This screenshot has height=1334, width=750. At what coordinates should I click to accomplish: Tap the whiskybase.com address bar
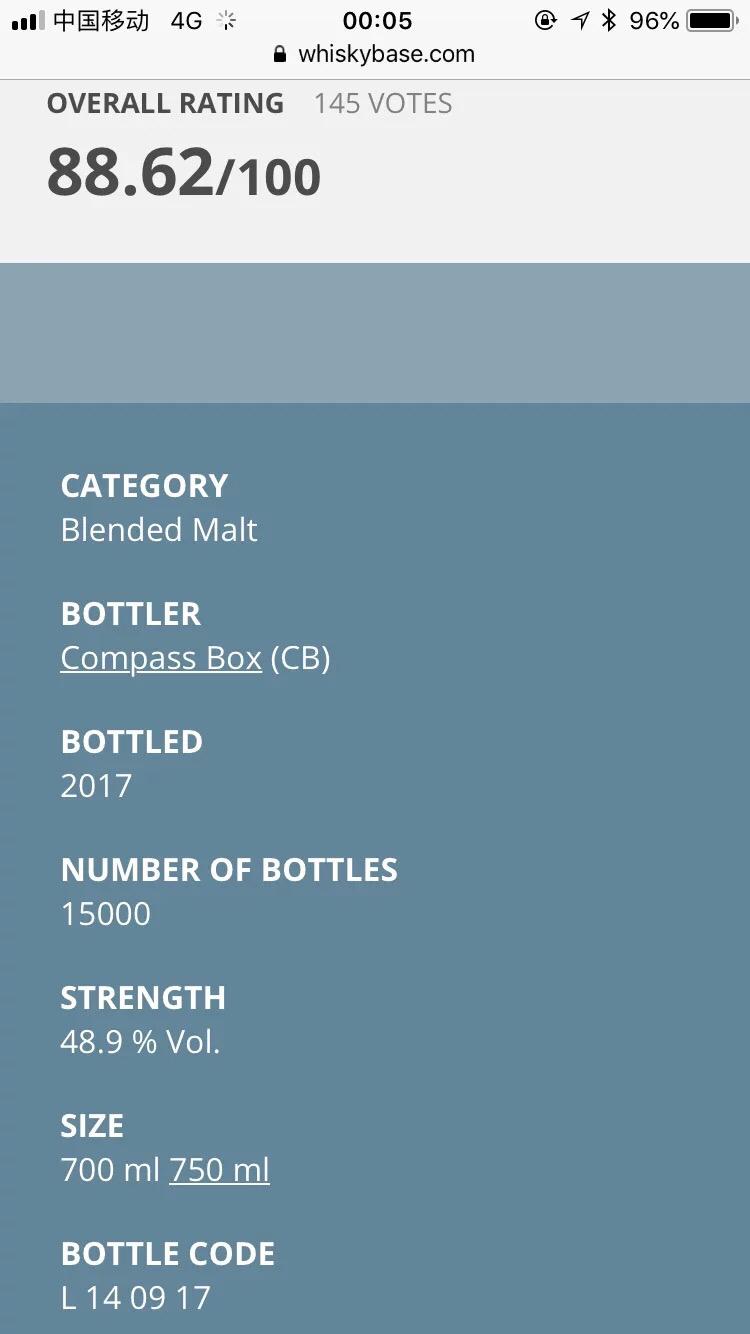coord(375,55)
